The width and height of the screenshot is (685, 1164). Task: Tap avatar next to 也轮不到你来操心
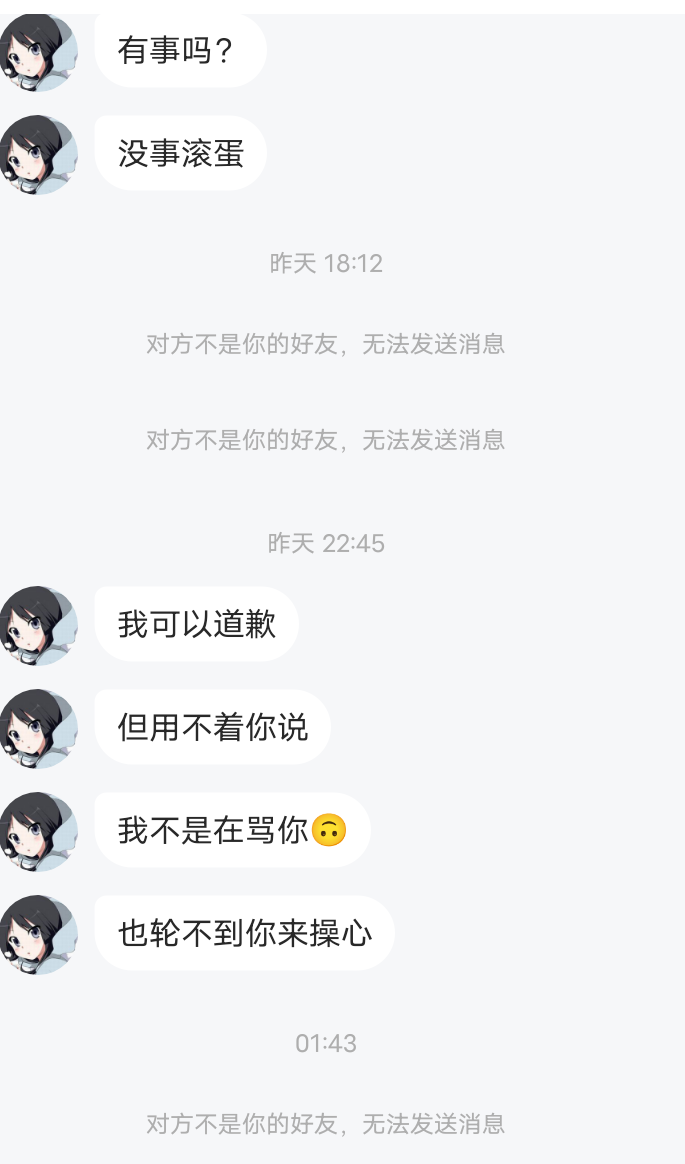coord(39,935)
